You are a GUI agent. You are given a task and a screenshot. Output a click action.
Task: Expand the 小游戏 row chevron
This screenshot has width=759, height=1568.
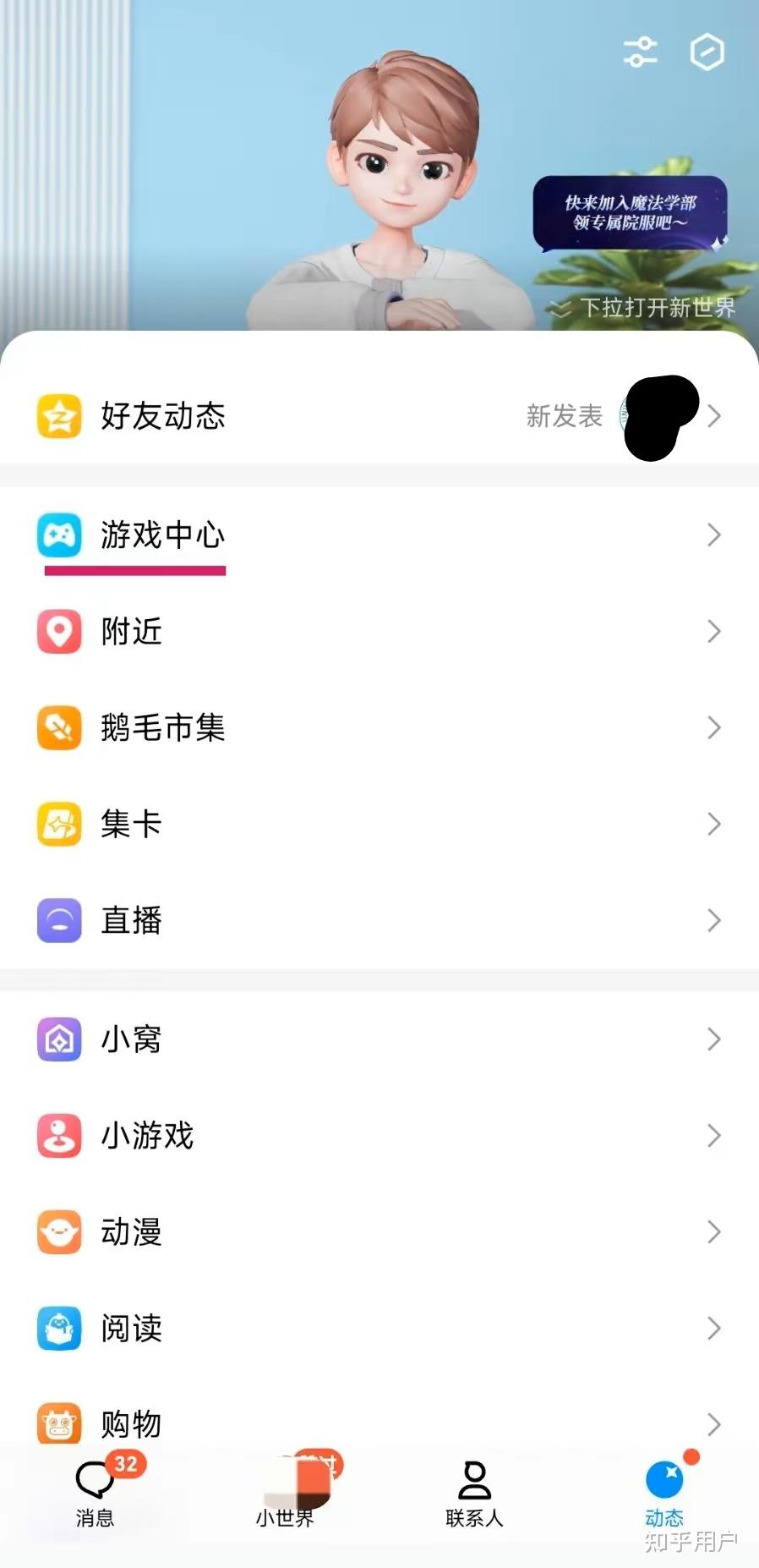(714, 1136)
